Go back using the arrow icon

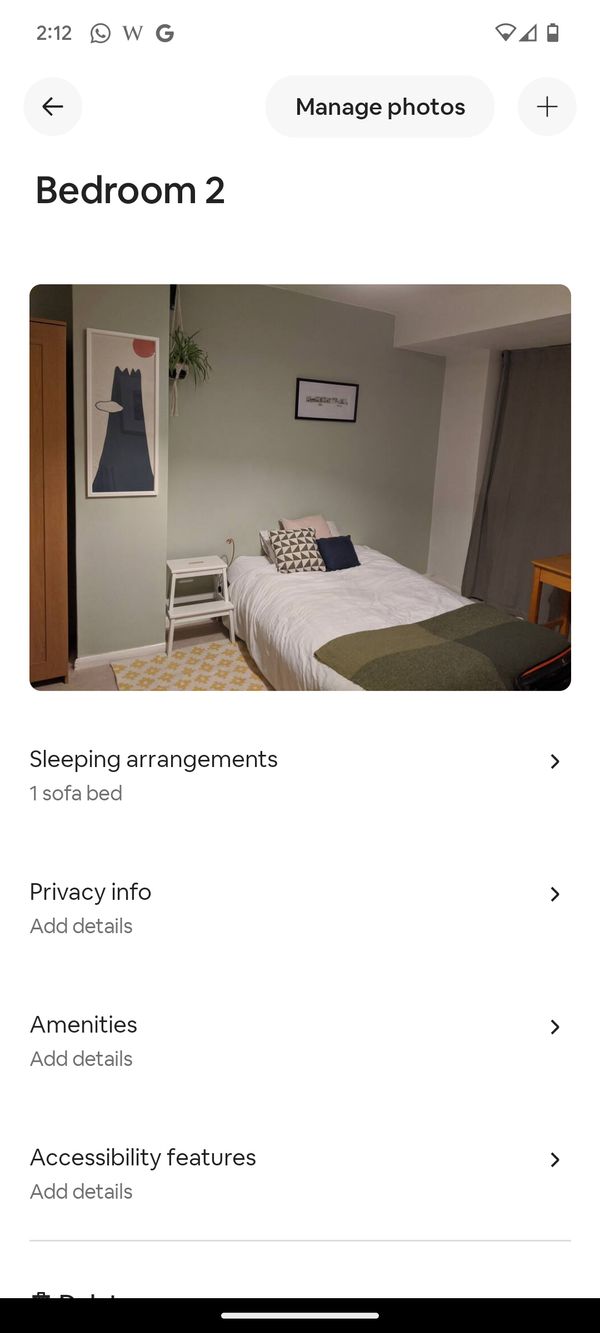coord(53,107)
